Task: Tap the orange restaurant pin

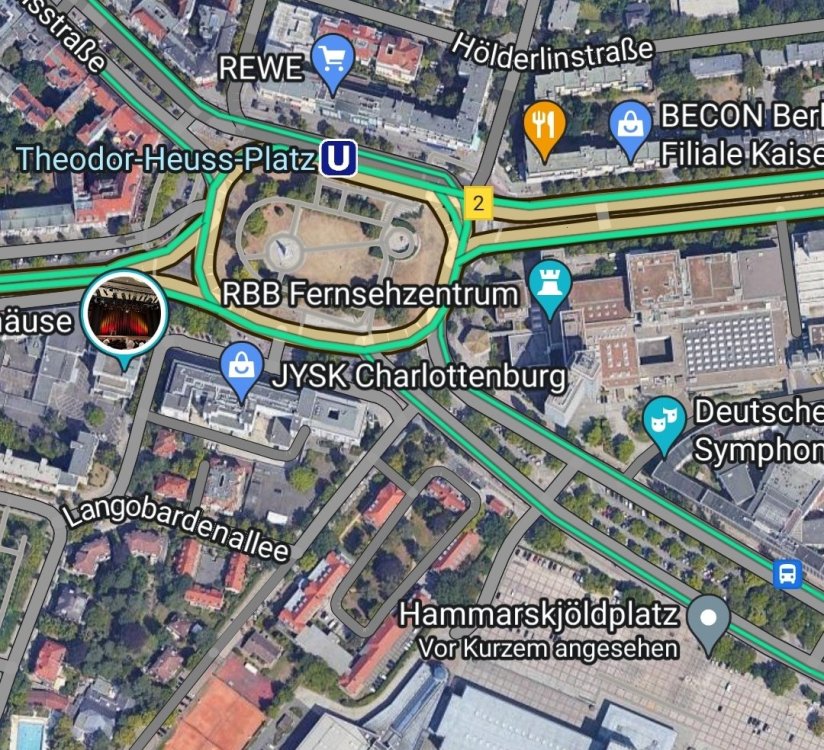Action: (x=545, y=126)
